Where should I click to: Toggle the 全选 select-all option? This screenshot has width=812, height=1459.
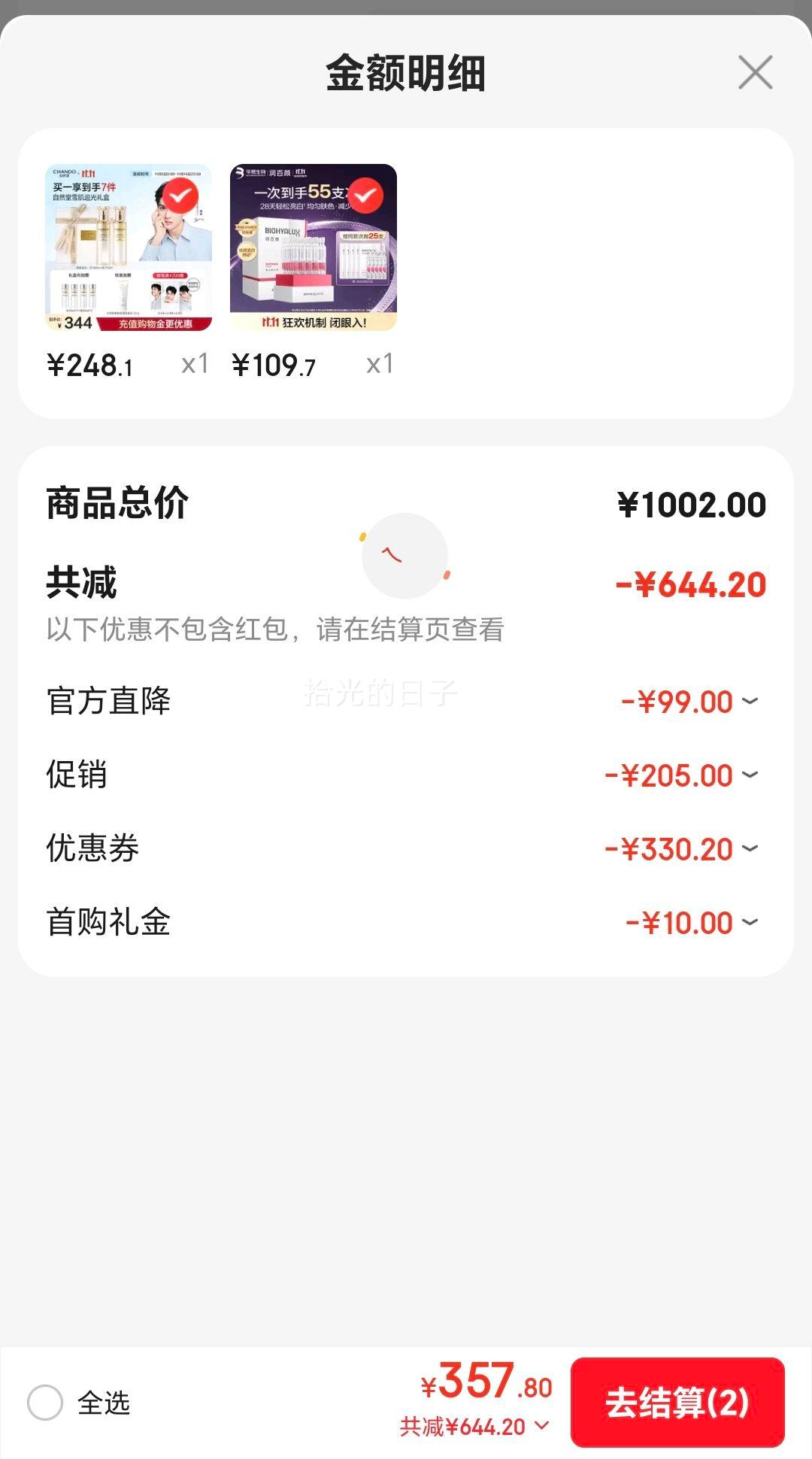point(45,1403)
